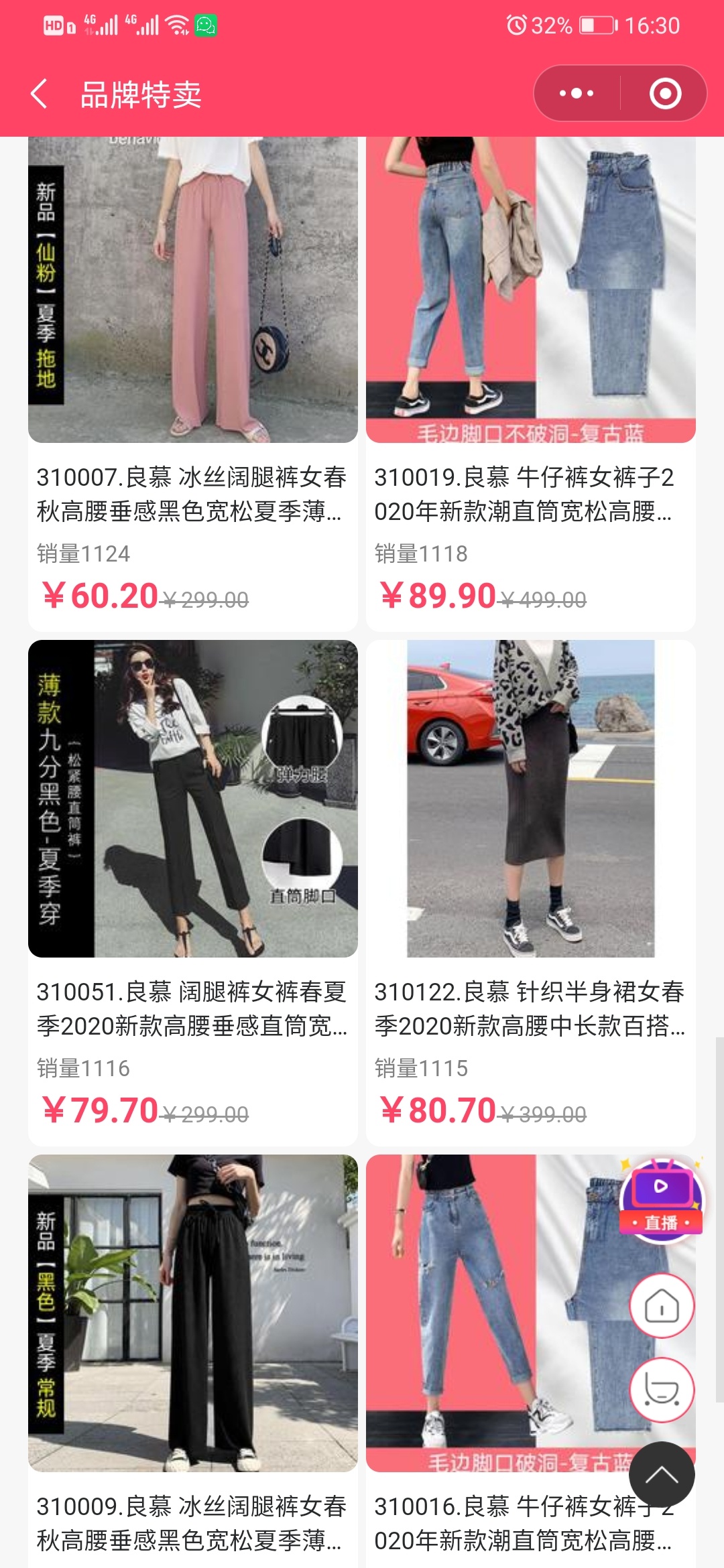Go to the store home page icon

point(662,1305)
